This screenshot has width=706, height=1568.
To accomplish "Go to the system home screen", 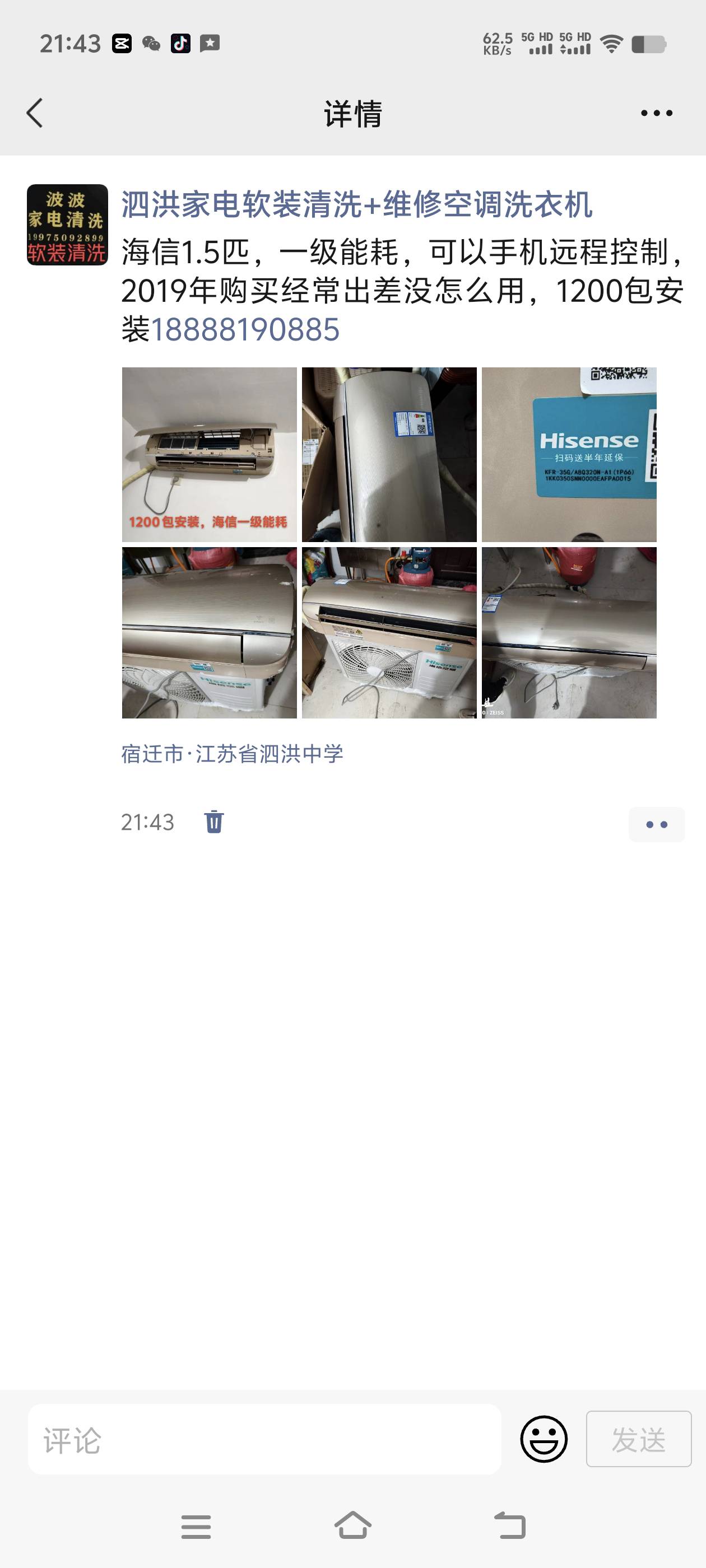I will click(x=352, y=1526).
